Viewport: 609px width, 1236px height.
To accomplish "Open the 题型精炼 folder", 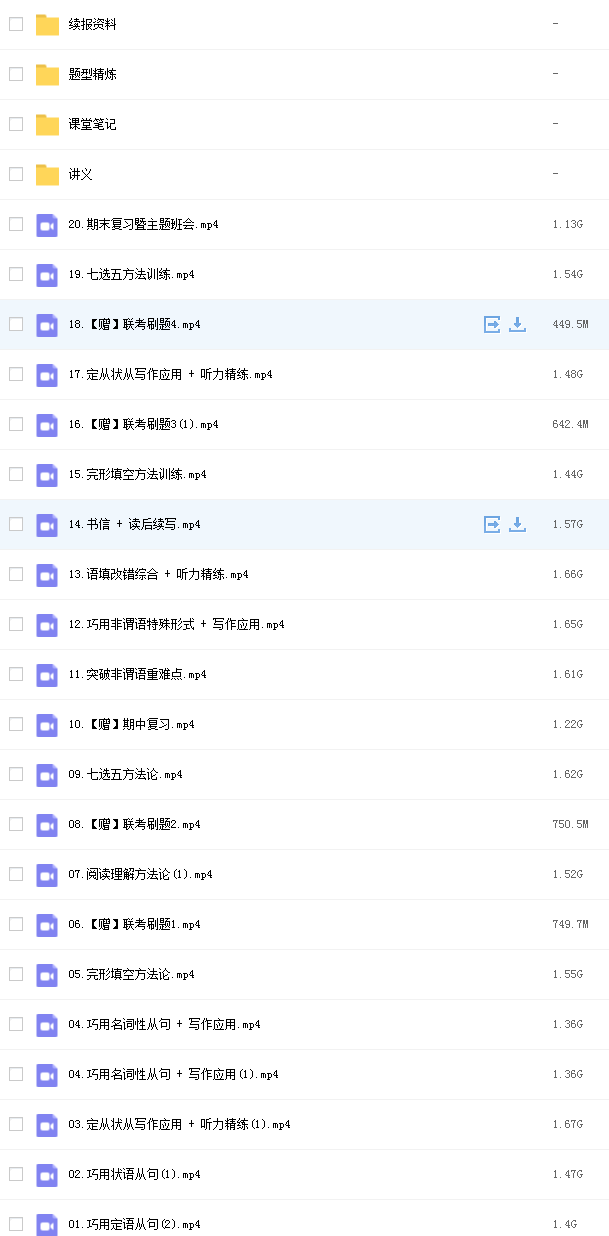I will (93, 74).
